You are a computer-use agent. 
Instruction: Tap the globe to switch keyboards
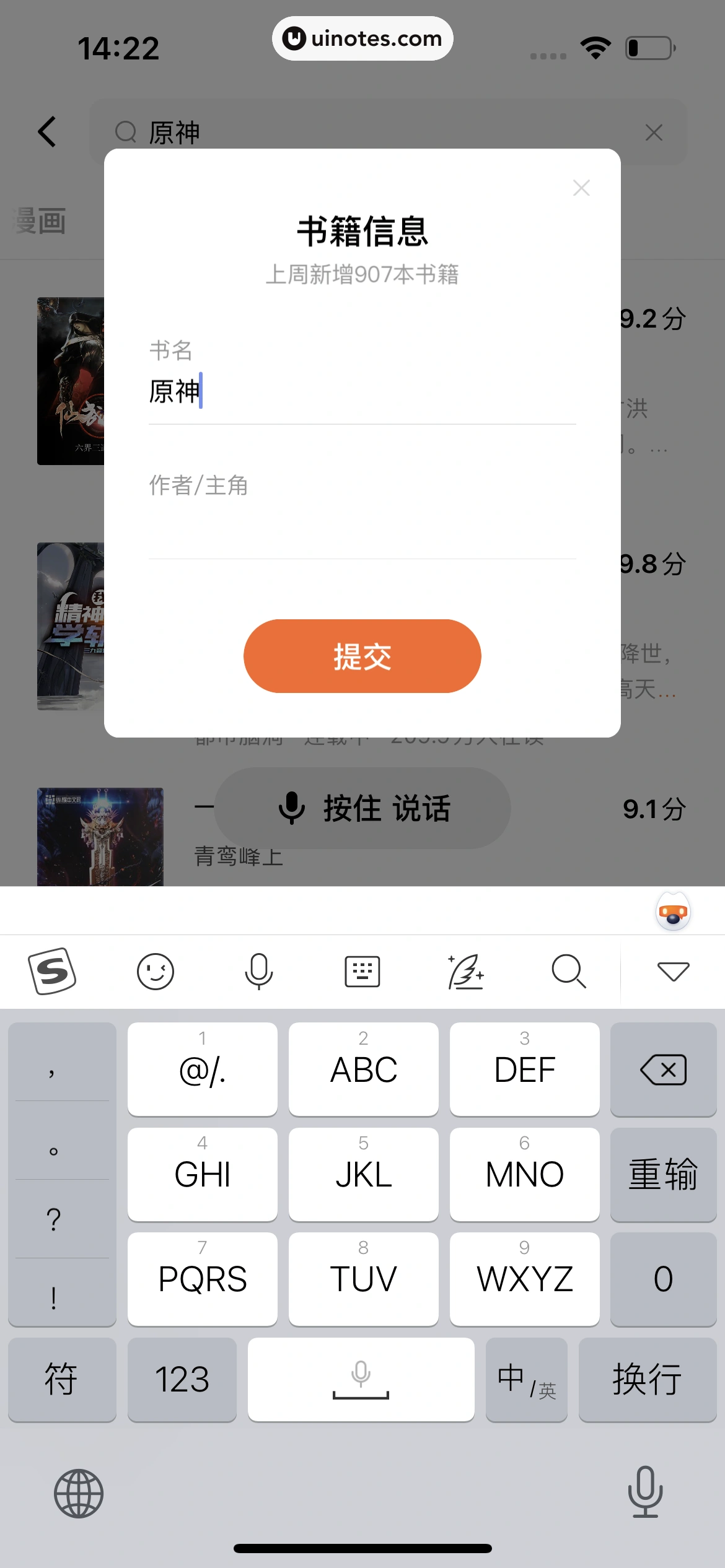[x=78, y=1493]
